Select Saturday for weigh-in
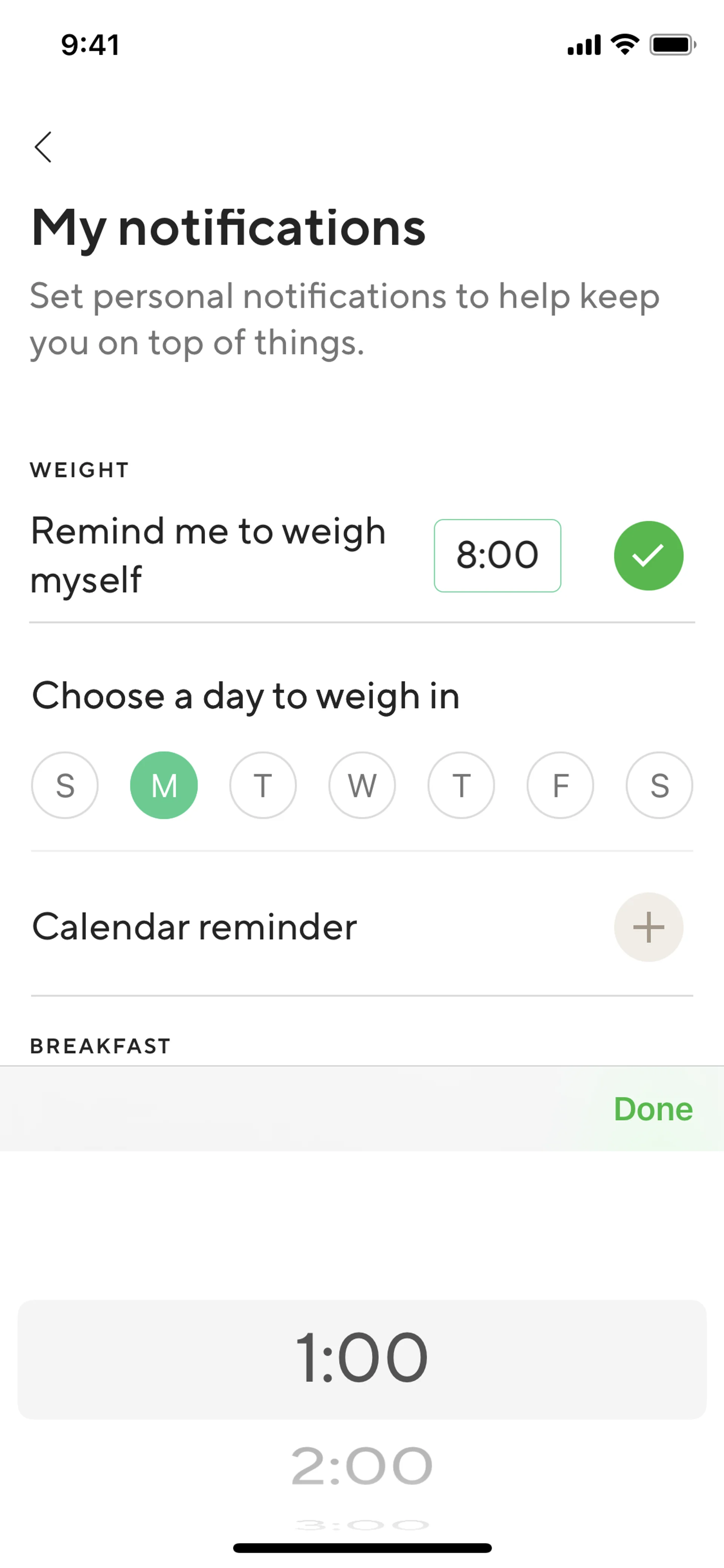This screenshot has width=724, height=1568. point(659,785)
